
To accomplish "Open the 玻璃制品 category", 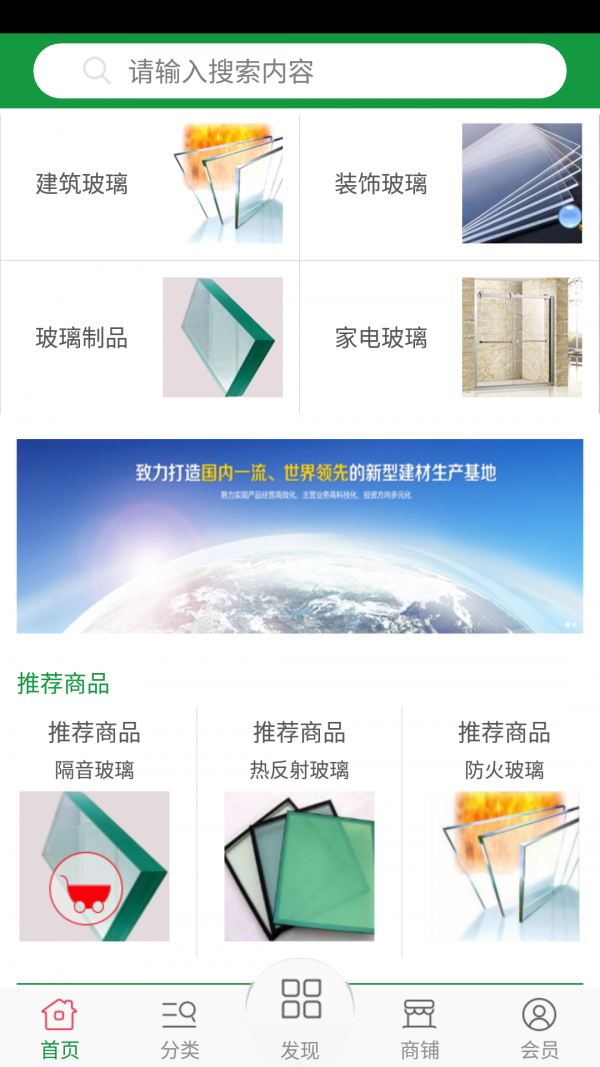I will pyautogui.click(x=150, y=338).
